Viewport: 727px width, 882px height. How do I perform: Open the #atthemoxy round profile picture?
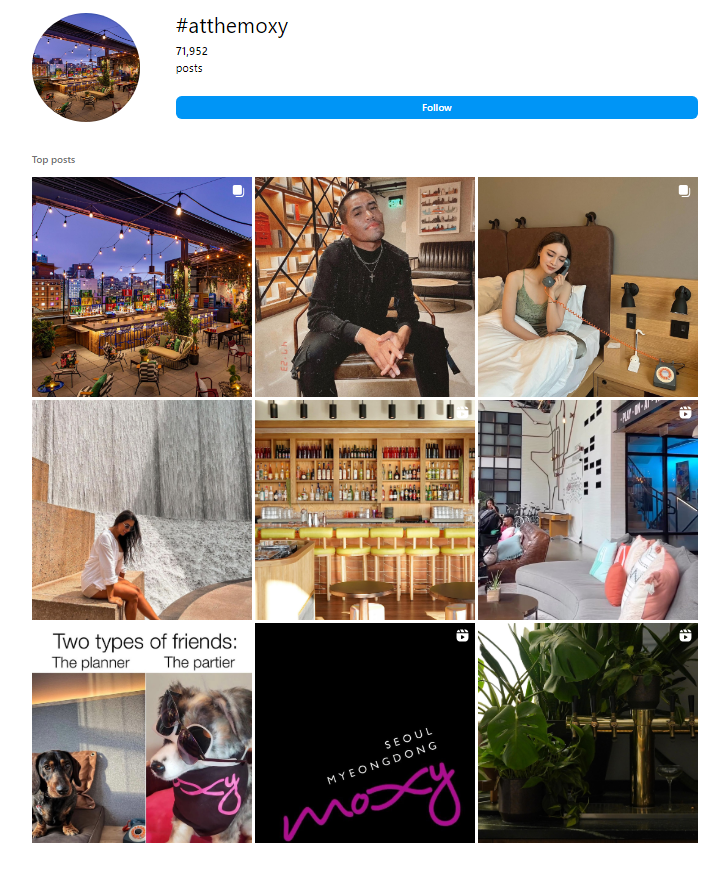86,68
